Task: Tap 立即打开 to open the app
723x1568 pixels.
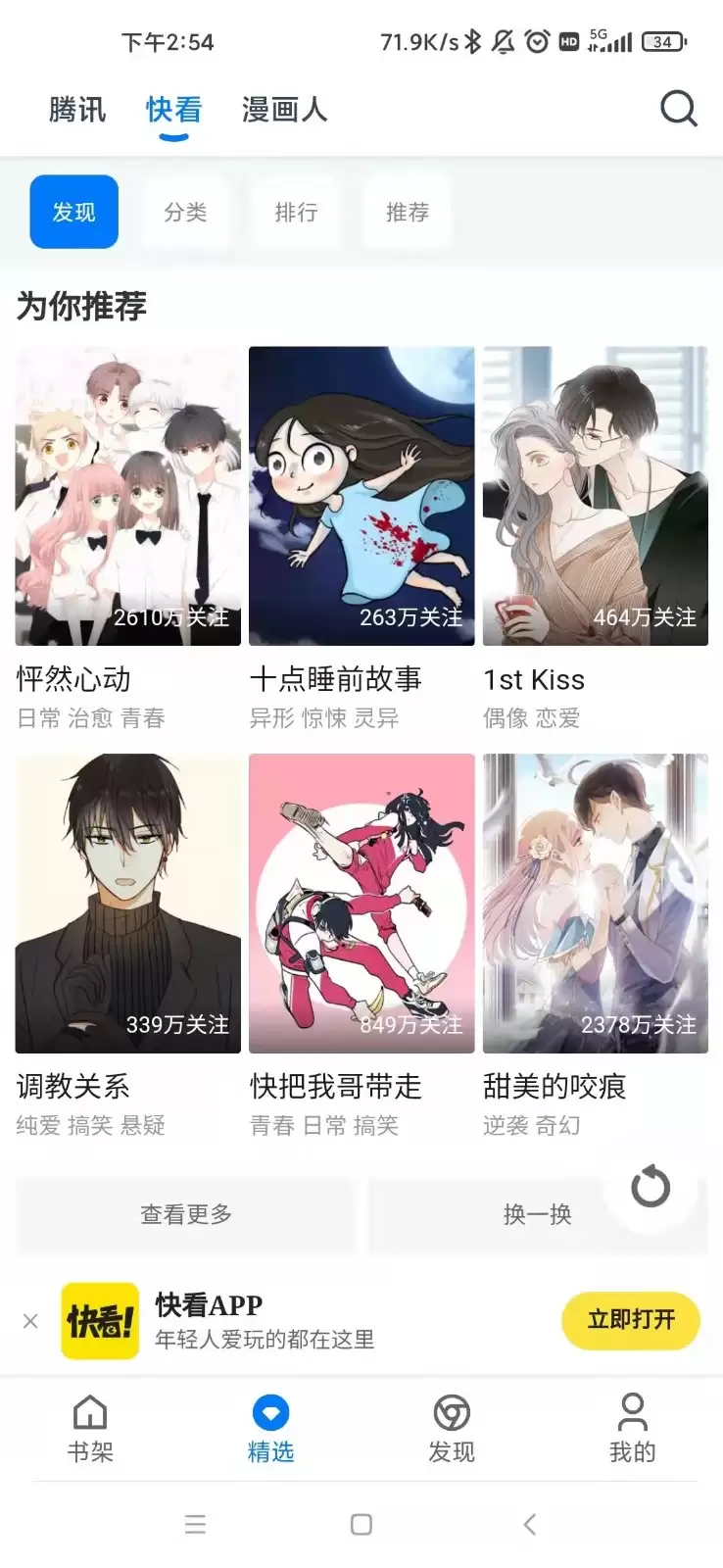Action: coord(630,1320)
